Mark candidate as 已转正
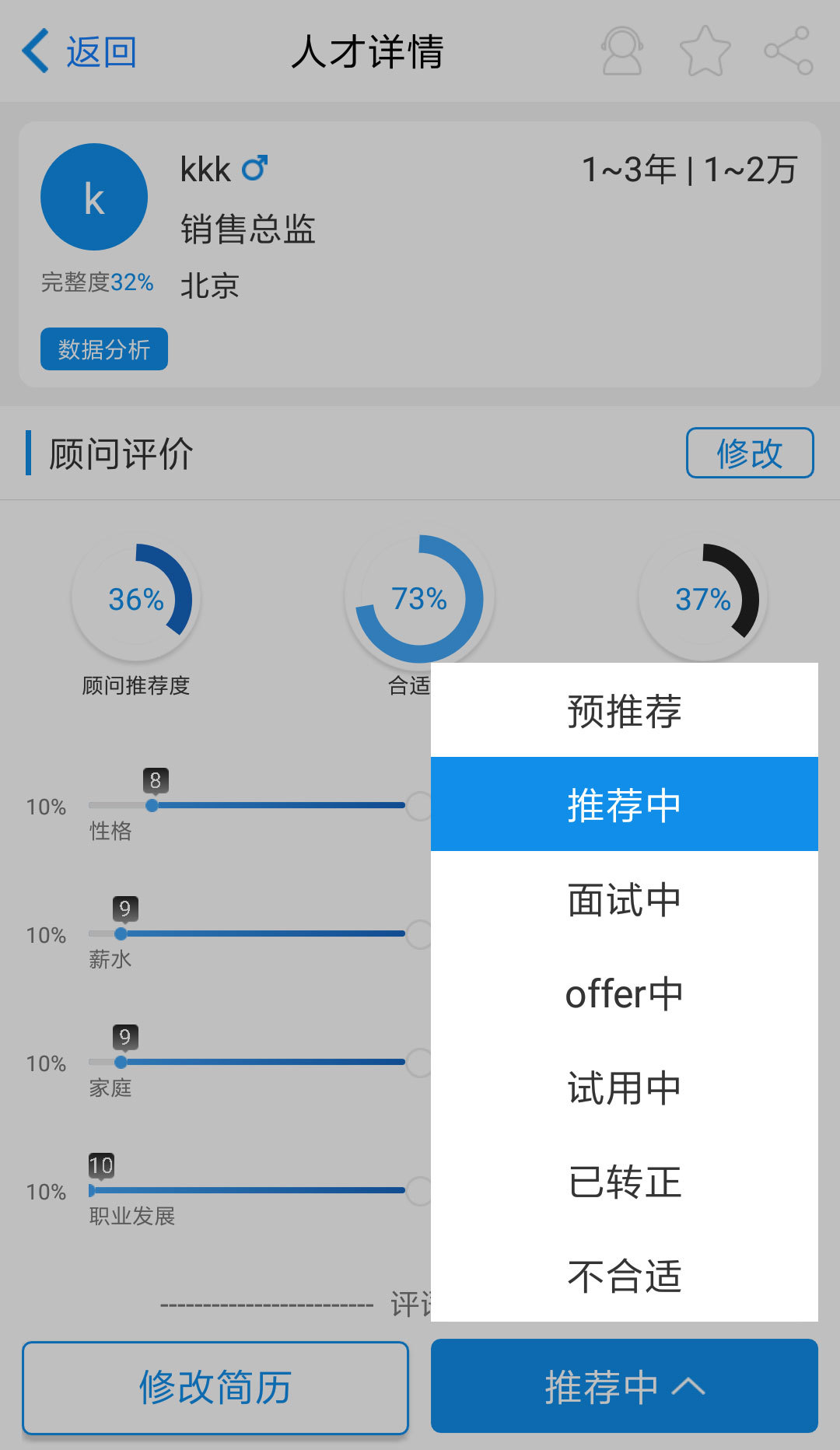This screenshot has width=840, height=1450. [x=624, y=1182]
